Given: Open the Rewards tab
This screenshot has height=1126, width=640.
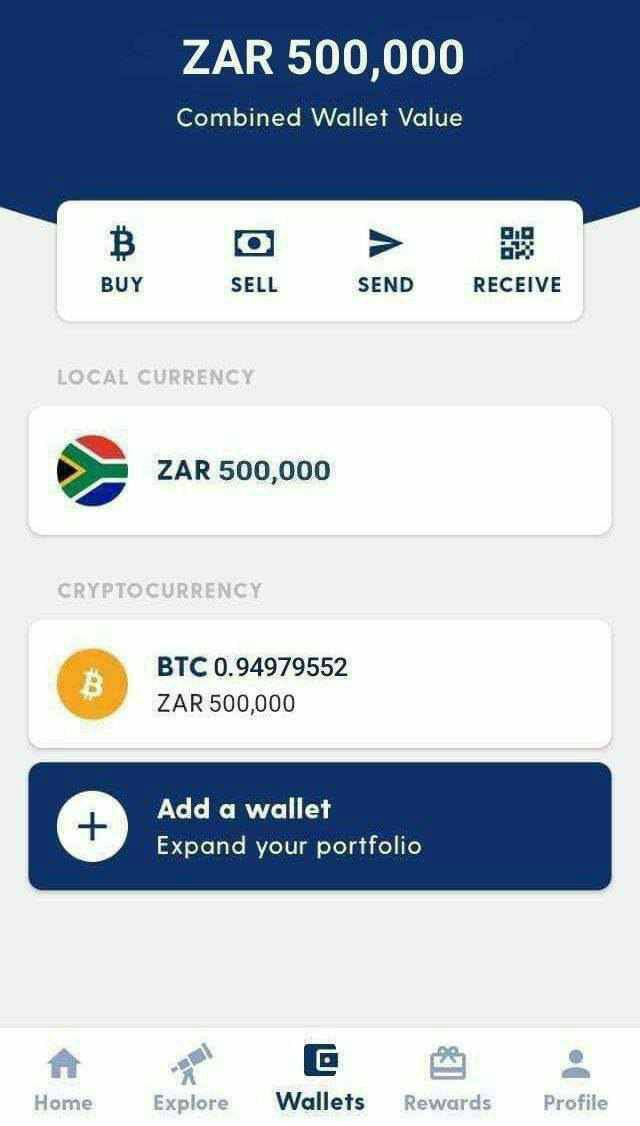Looking at the screenshot, I should click(x=447, y=1079).
